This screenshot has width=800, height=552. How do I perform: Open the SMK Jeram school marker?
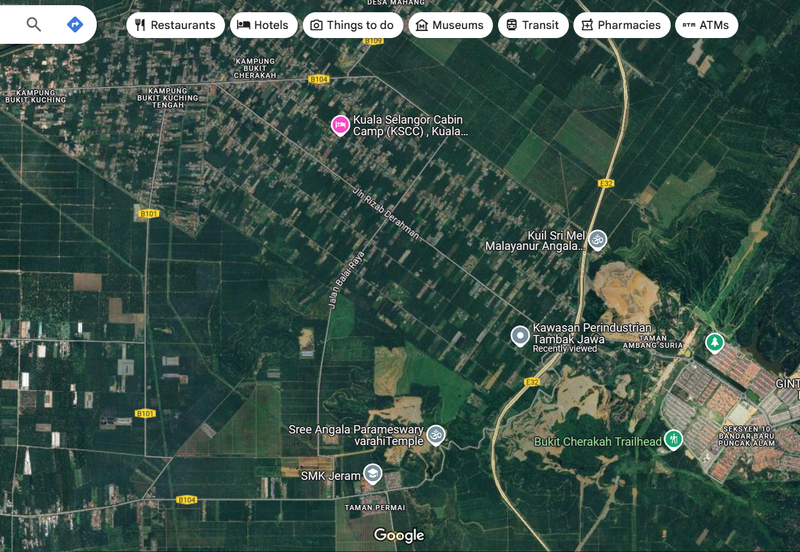[373, 474]
